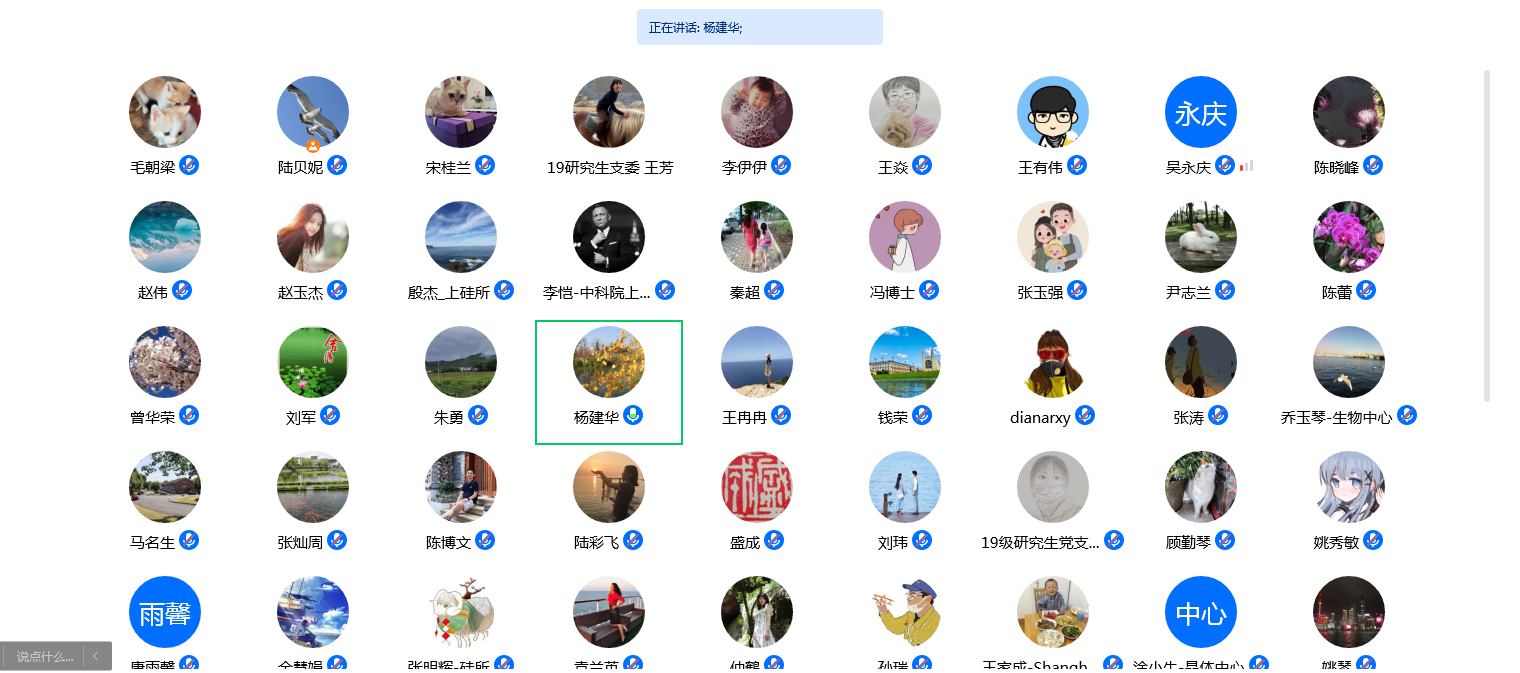Choose participant 尹志兰

tap(1201, 237)
